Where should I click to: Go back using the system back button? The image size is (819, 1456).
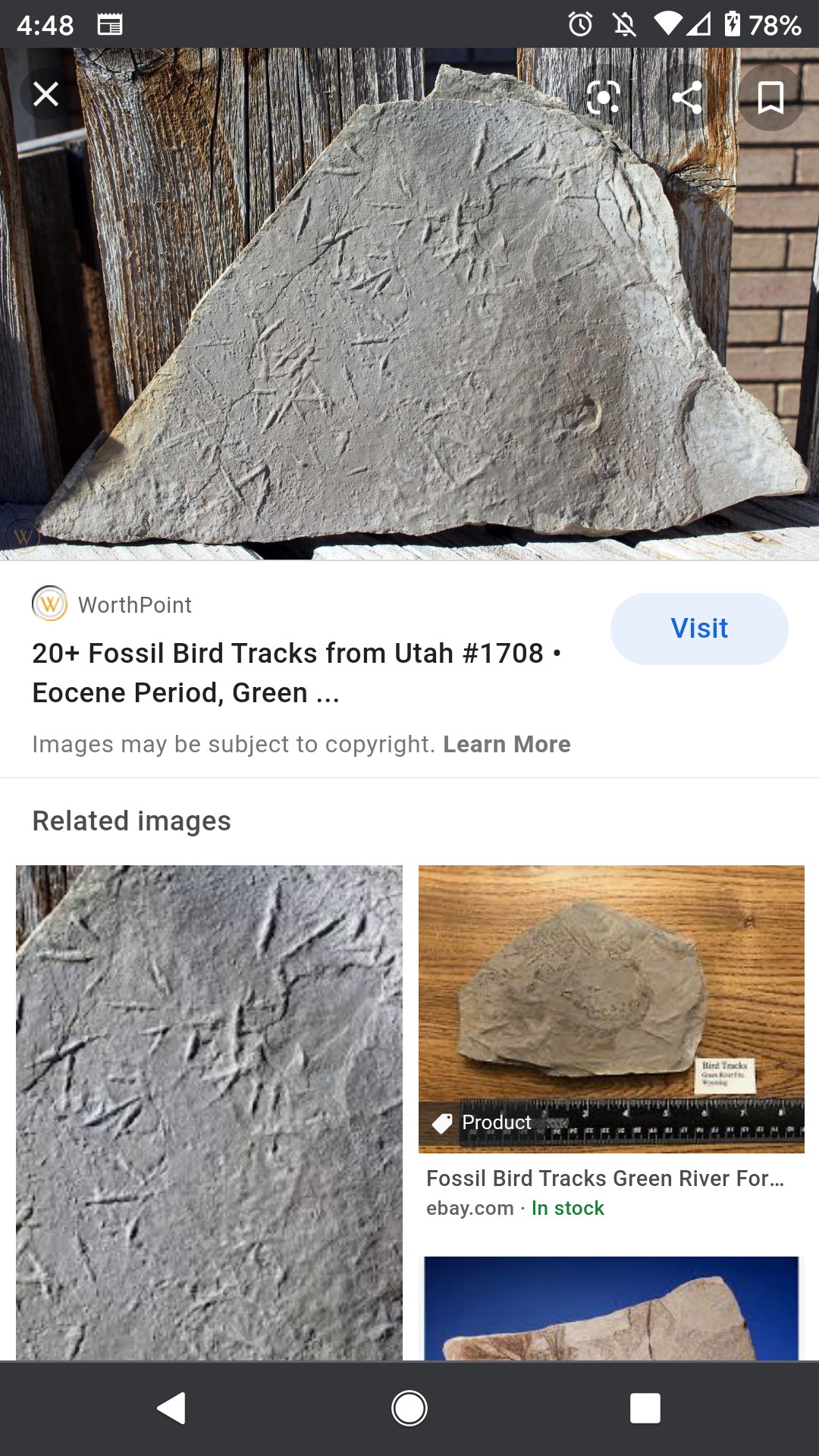point(172,1408)
